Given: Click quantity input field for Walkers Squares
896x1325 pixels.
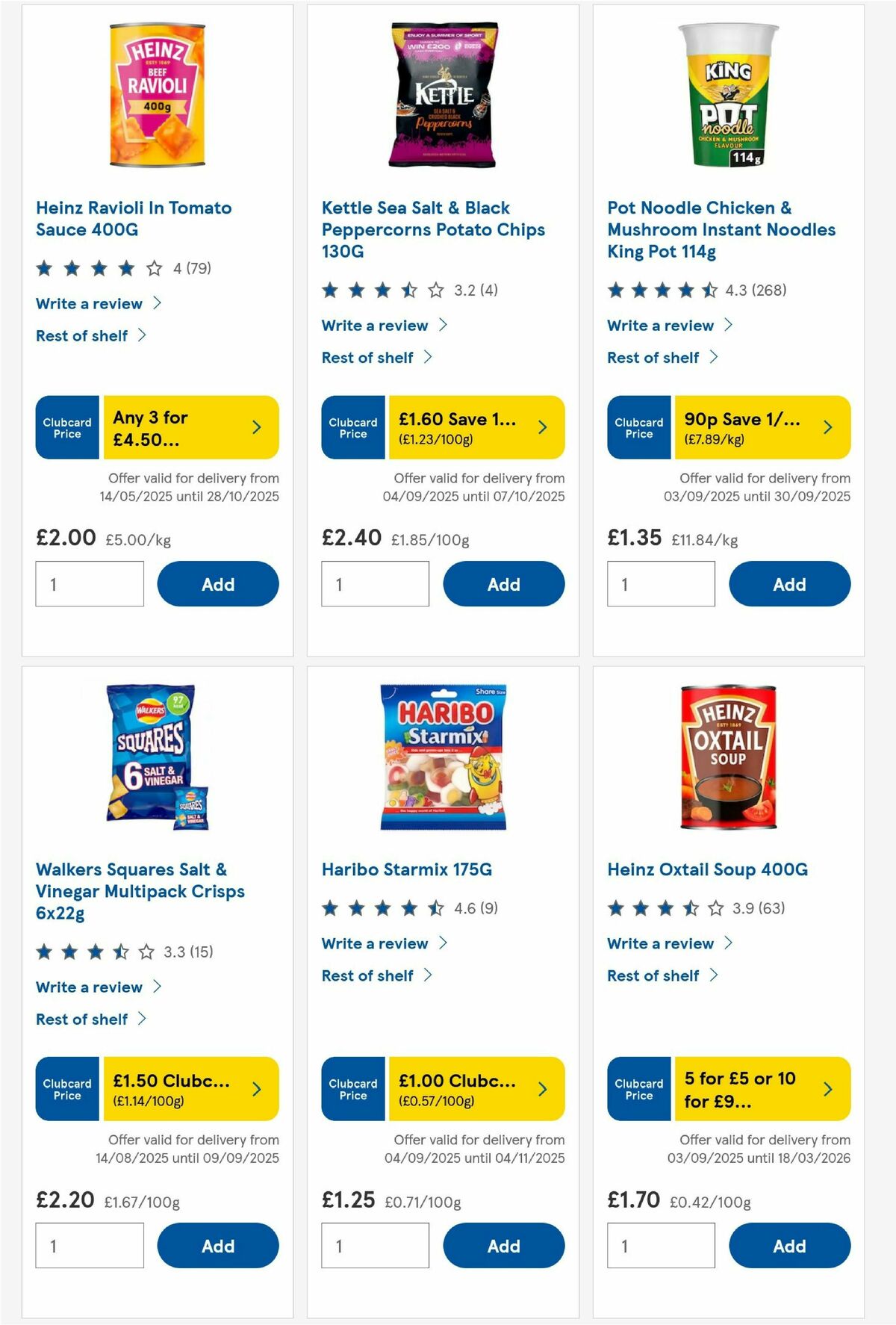Looking at the screenshot, I should [90, 1245].
